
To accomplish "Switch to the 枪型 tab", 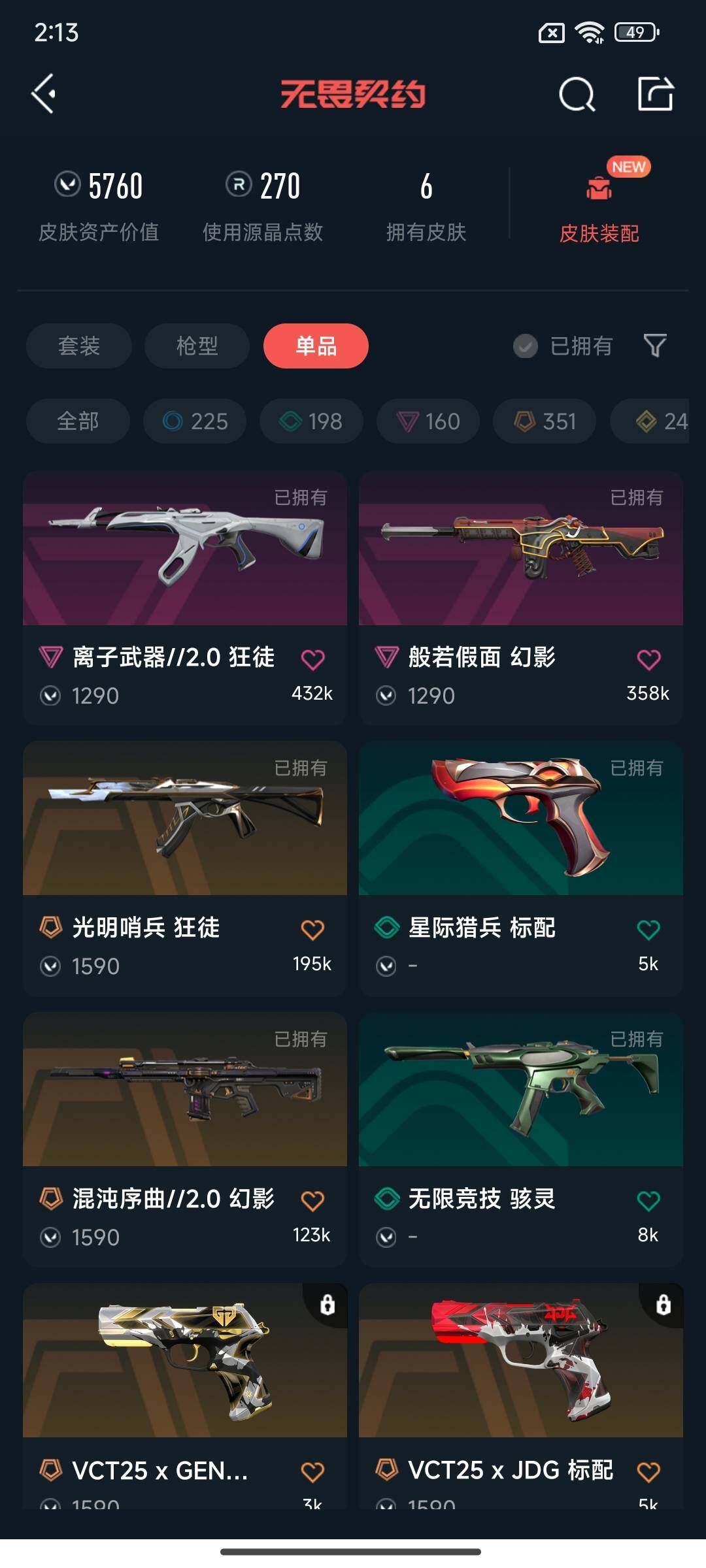I will (x=197, y=346).
